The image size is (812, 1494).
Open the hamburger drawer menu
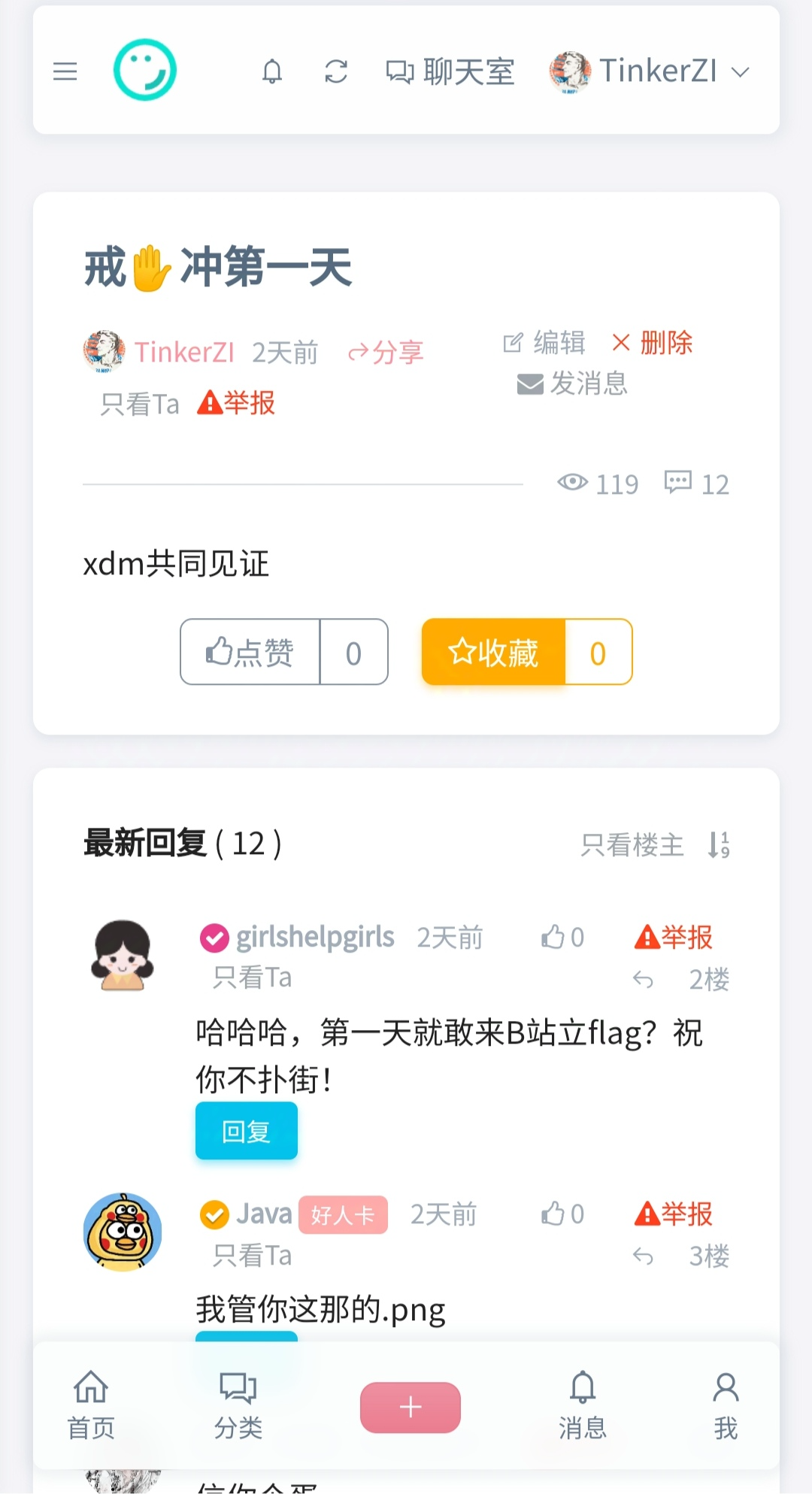(65, 71)
